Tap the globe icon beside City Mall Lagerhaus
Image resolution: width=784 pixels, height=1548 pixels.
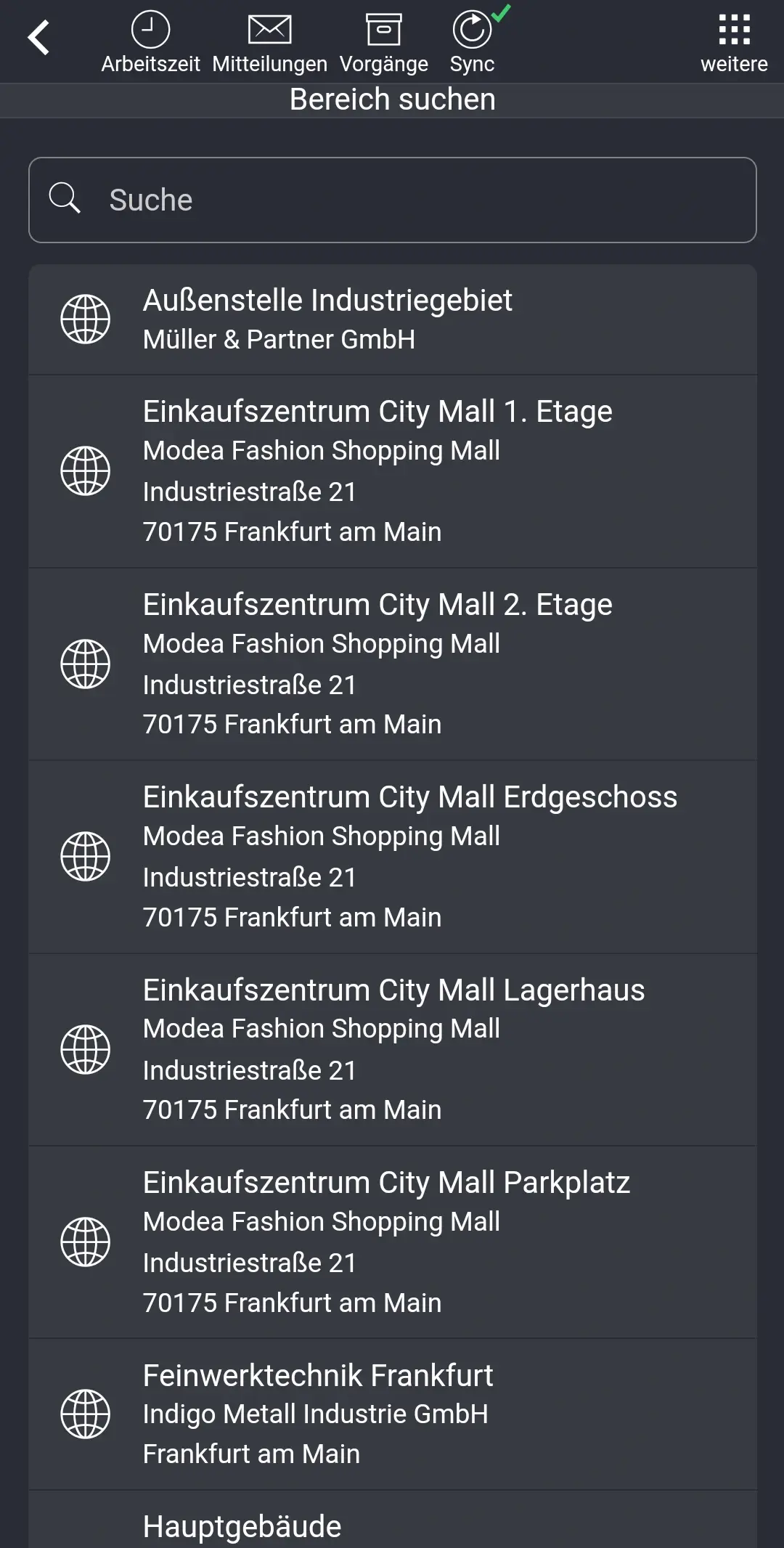(85, 1048)
